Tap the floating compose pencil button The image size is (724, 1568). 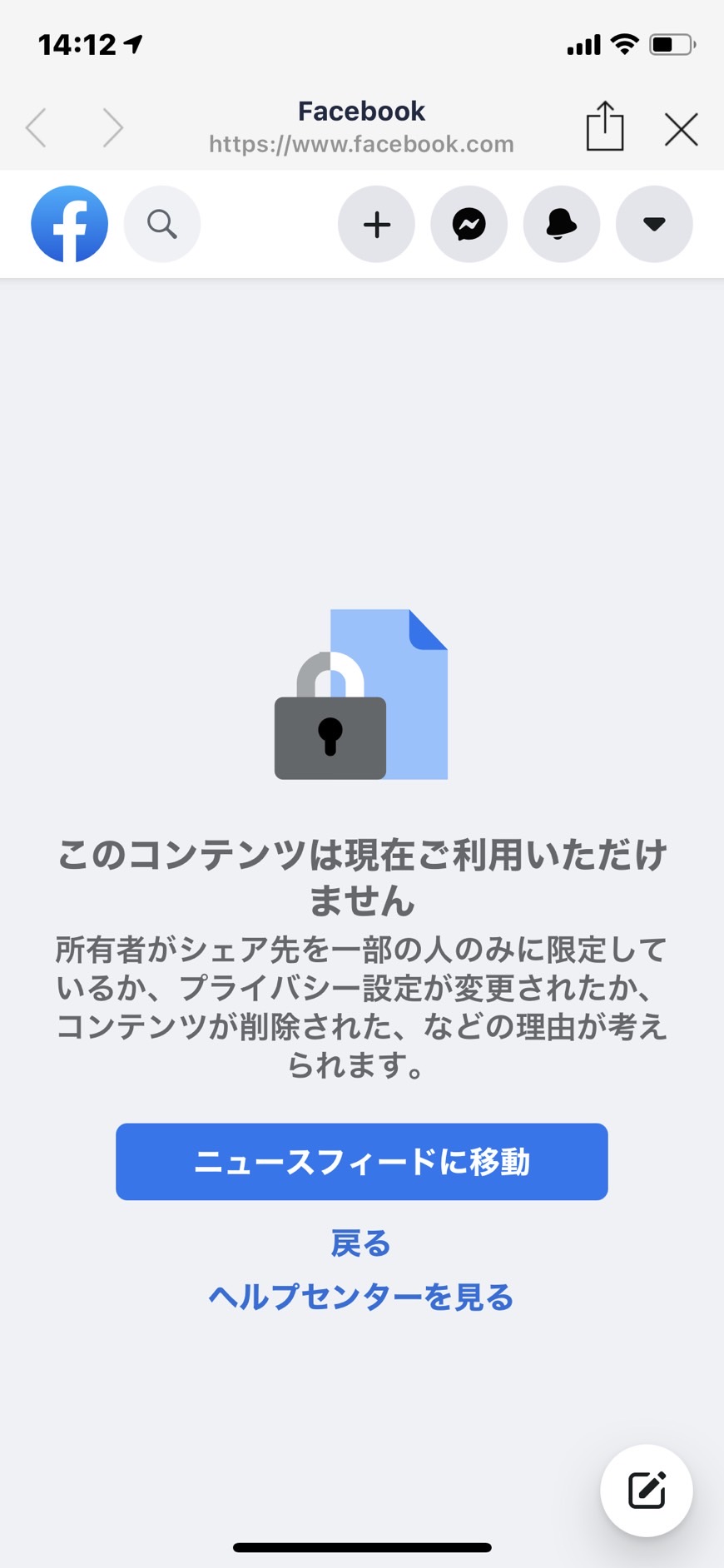647,1491
